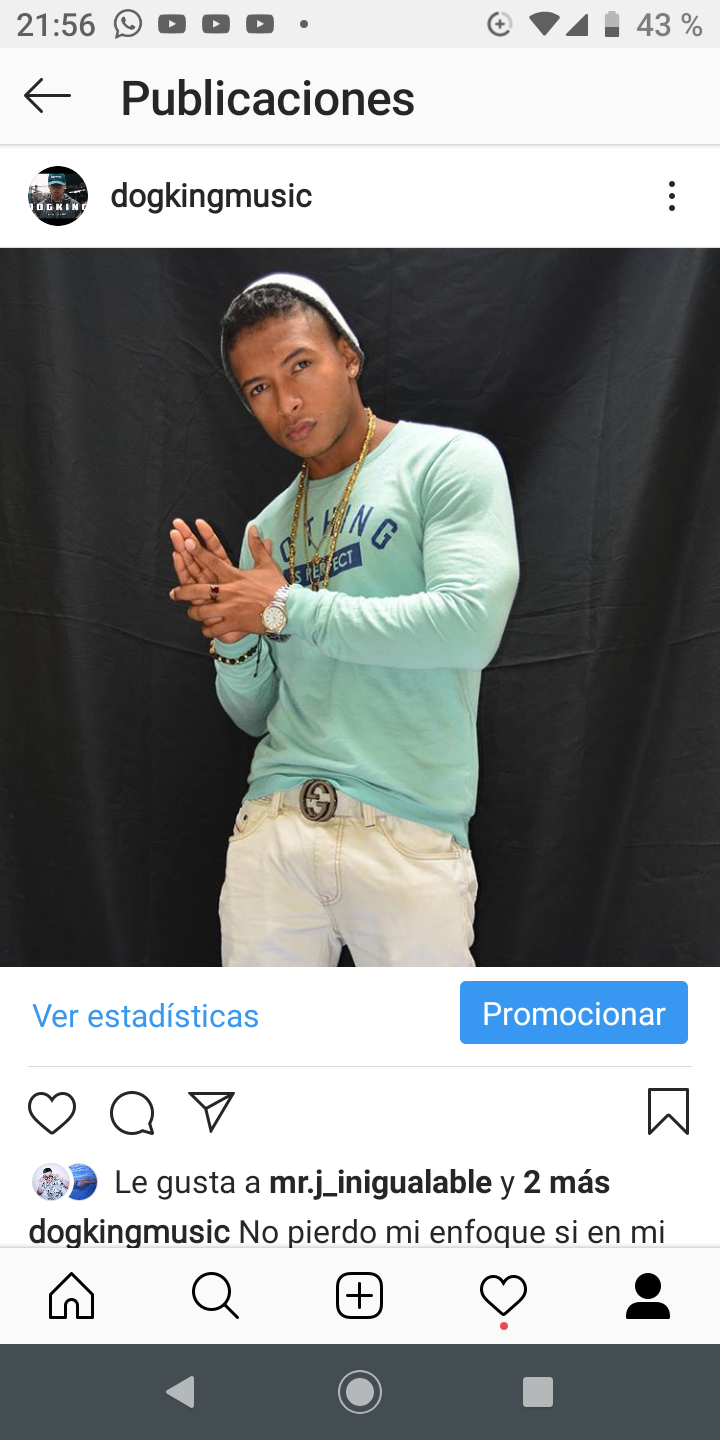
Task: Open the post's three-dot options menu
Action: pyautogui.click(x=672, y=196)
